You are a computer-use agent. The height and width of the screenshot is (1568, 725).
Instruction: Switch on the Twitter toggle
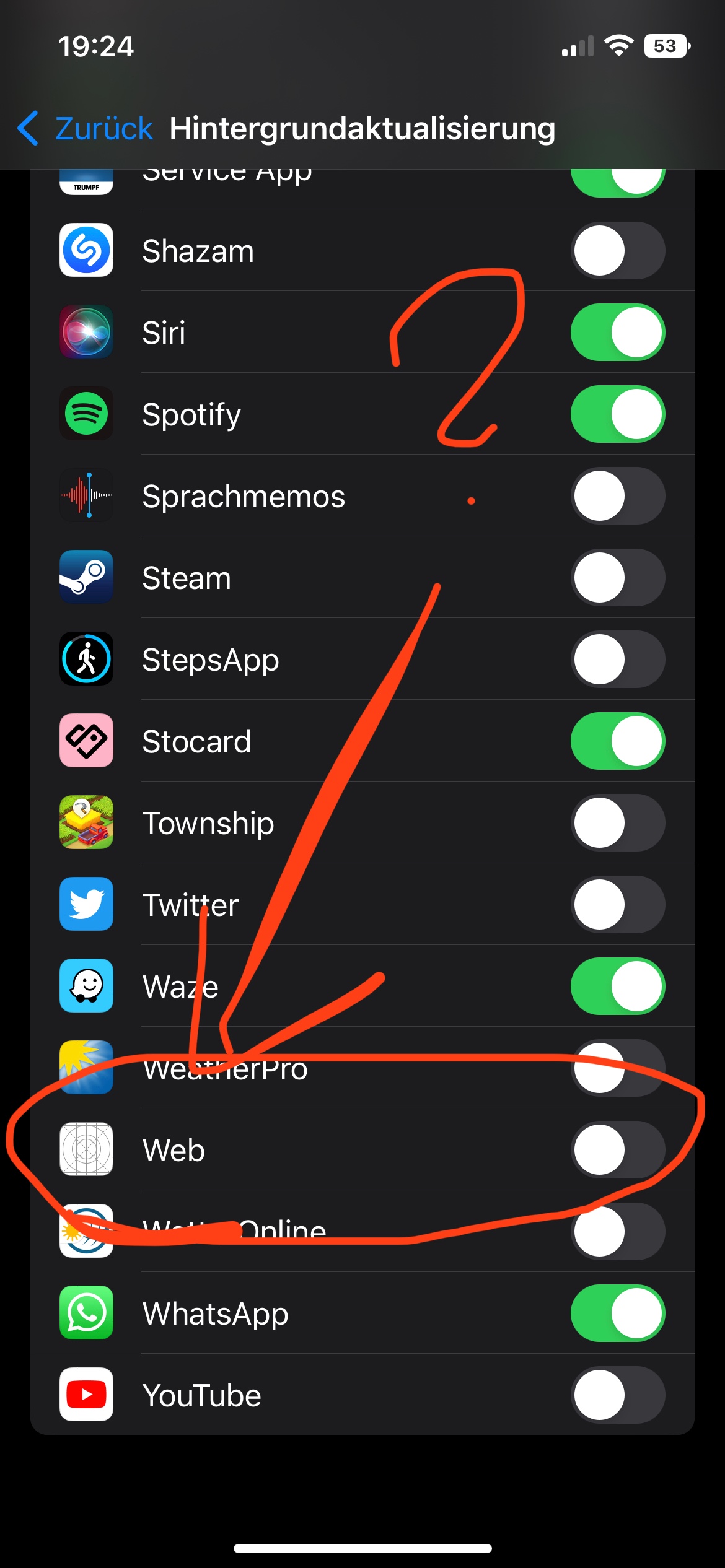[x=618, y=905]
